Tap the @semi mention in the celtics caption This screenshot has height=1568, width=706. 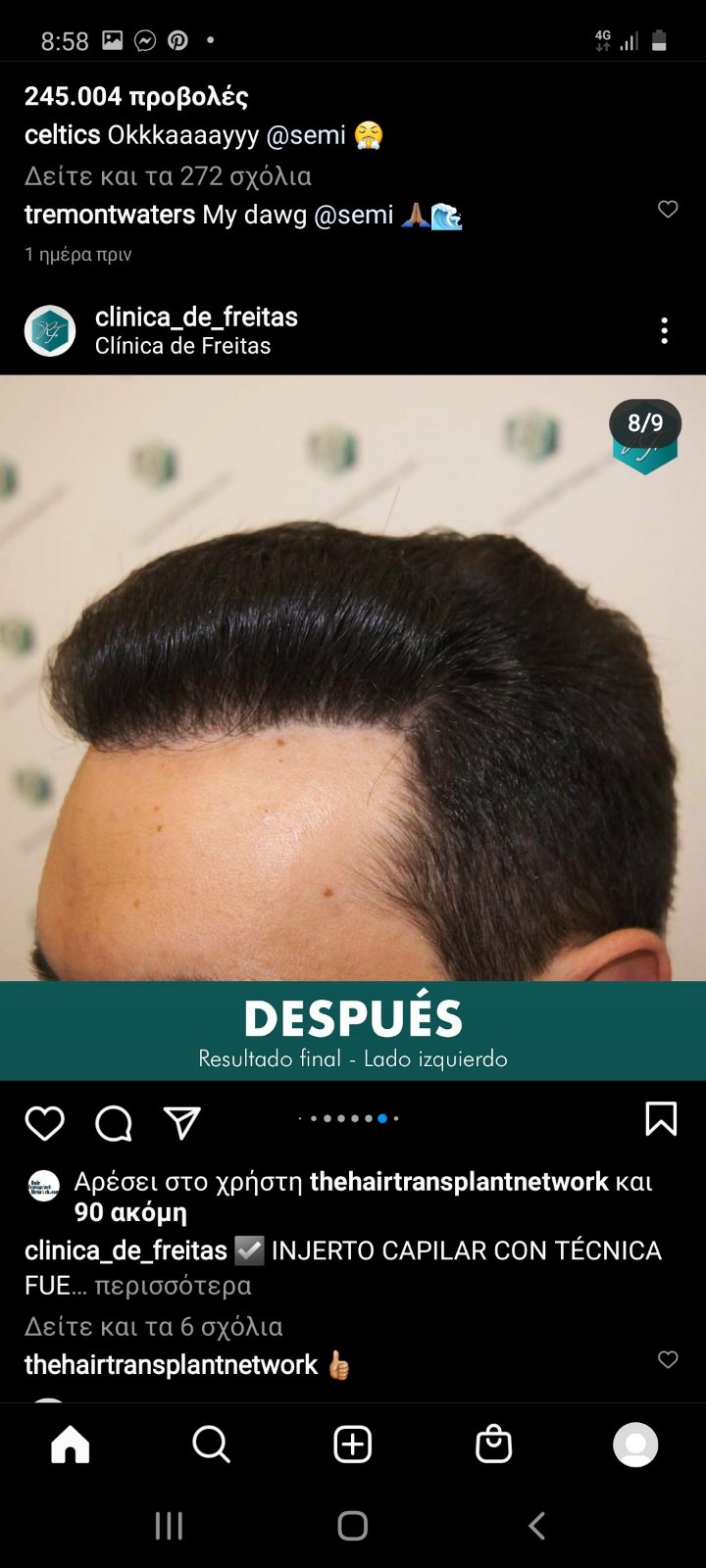tap(306, 134)
